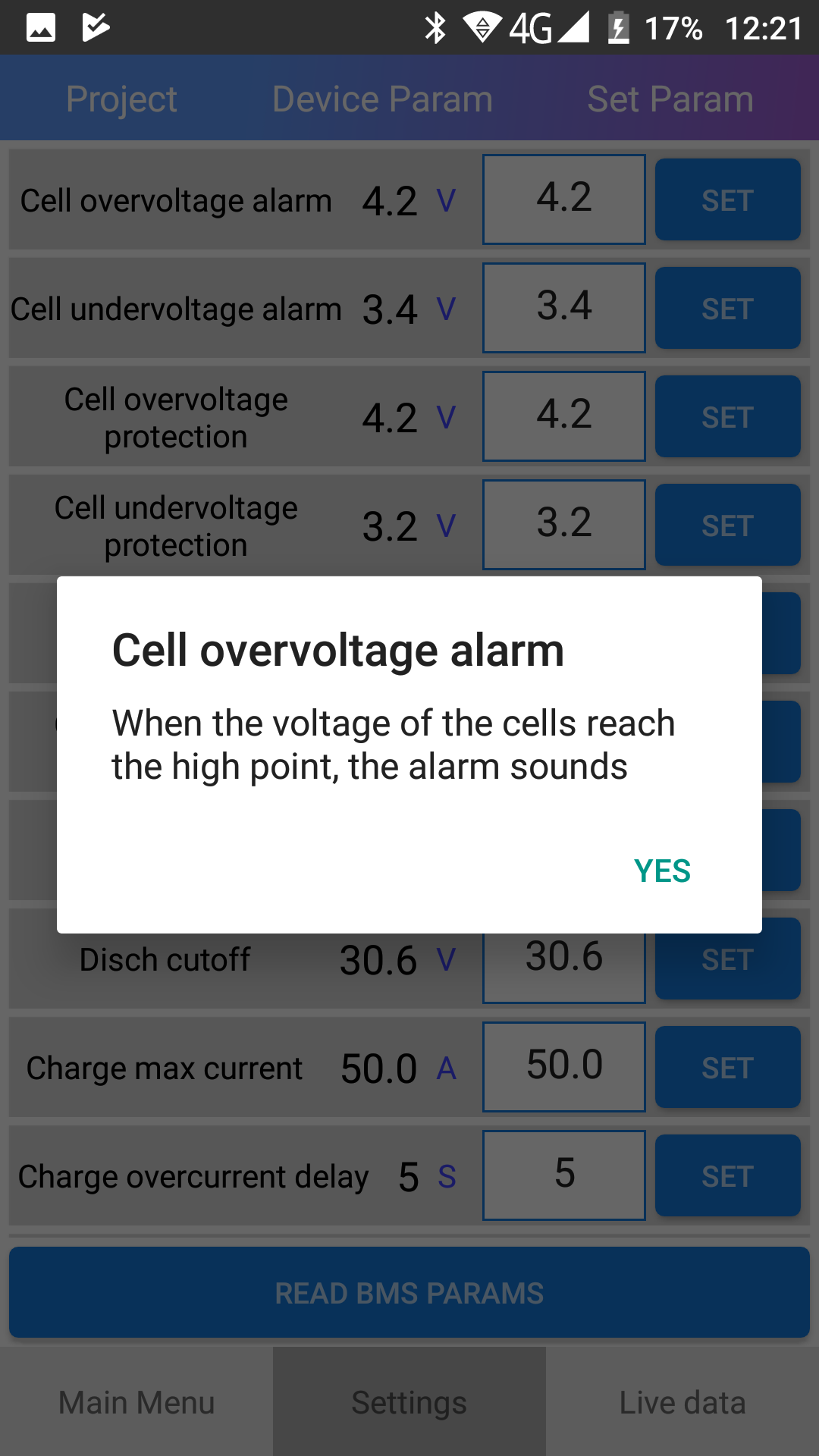Apply SET for Cell overvoltage protection
The height and width of the screenshot is (1456, 819).
727,417
